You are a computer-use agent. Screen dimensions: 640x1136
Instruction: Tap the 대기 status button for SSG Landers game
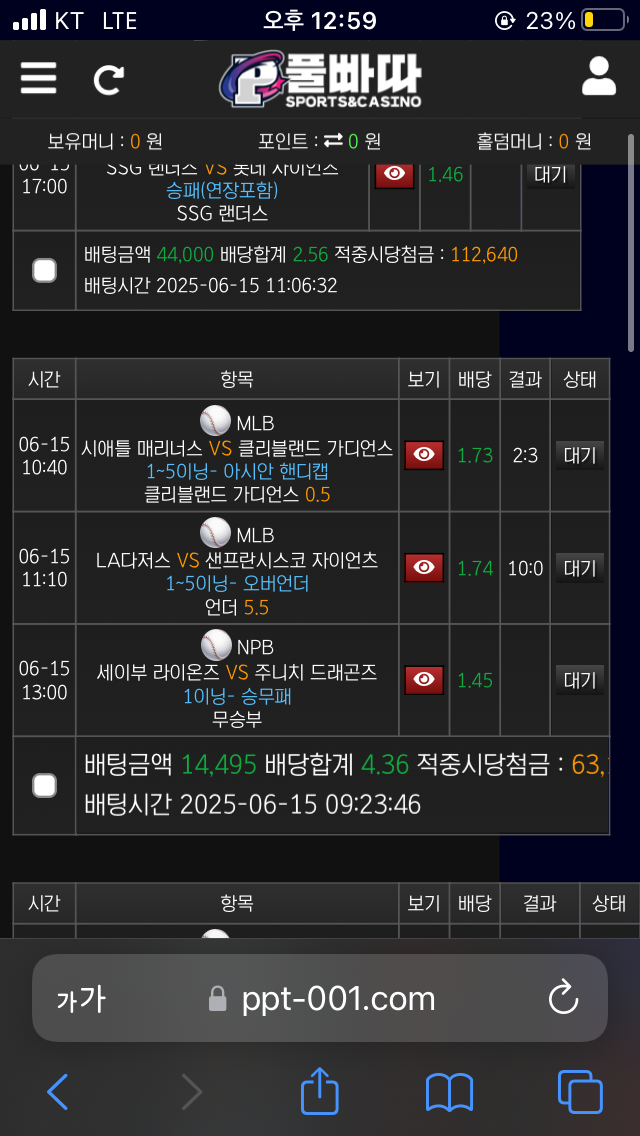point(550,175)
